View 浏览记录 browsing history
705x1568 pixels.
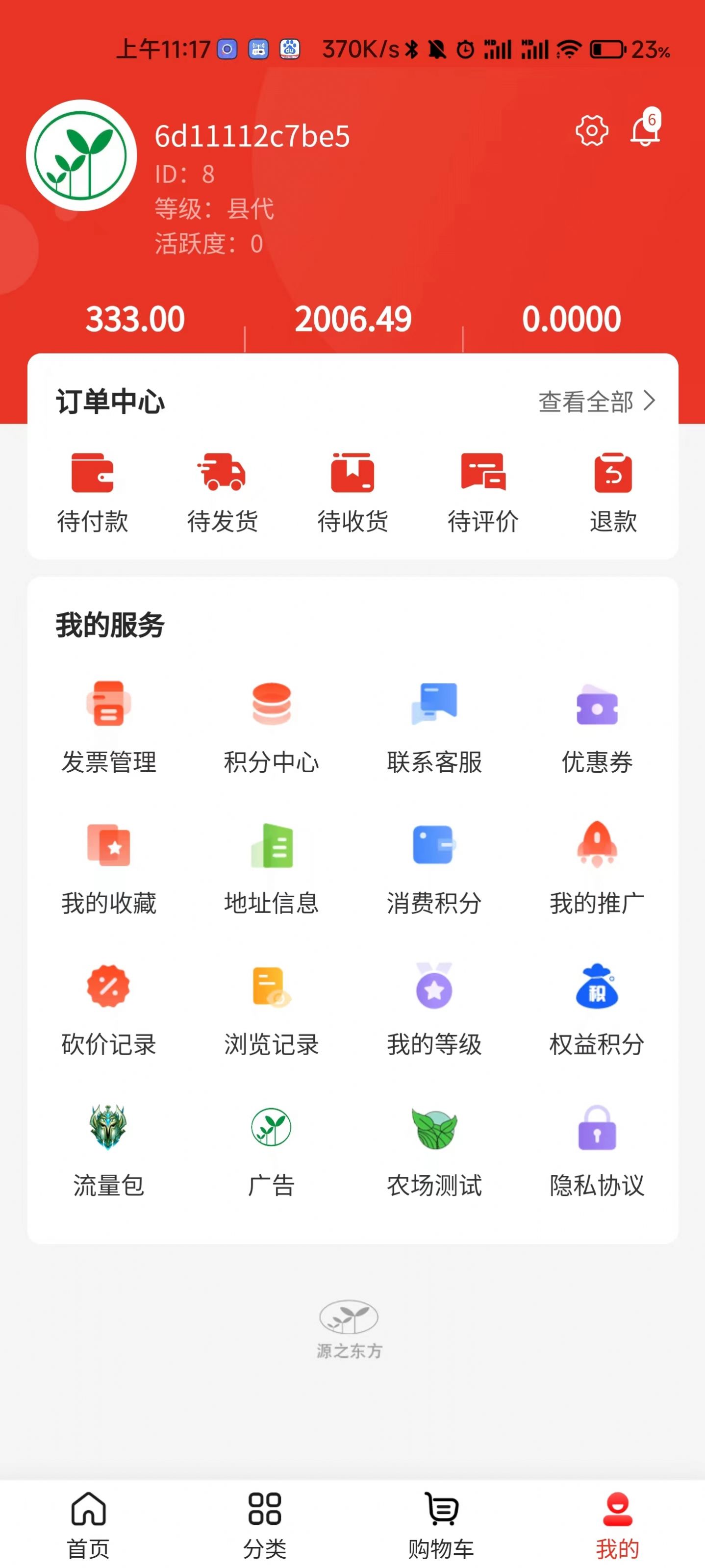(272, 1011)
